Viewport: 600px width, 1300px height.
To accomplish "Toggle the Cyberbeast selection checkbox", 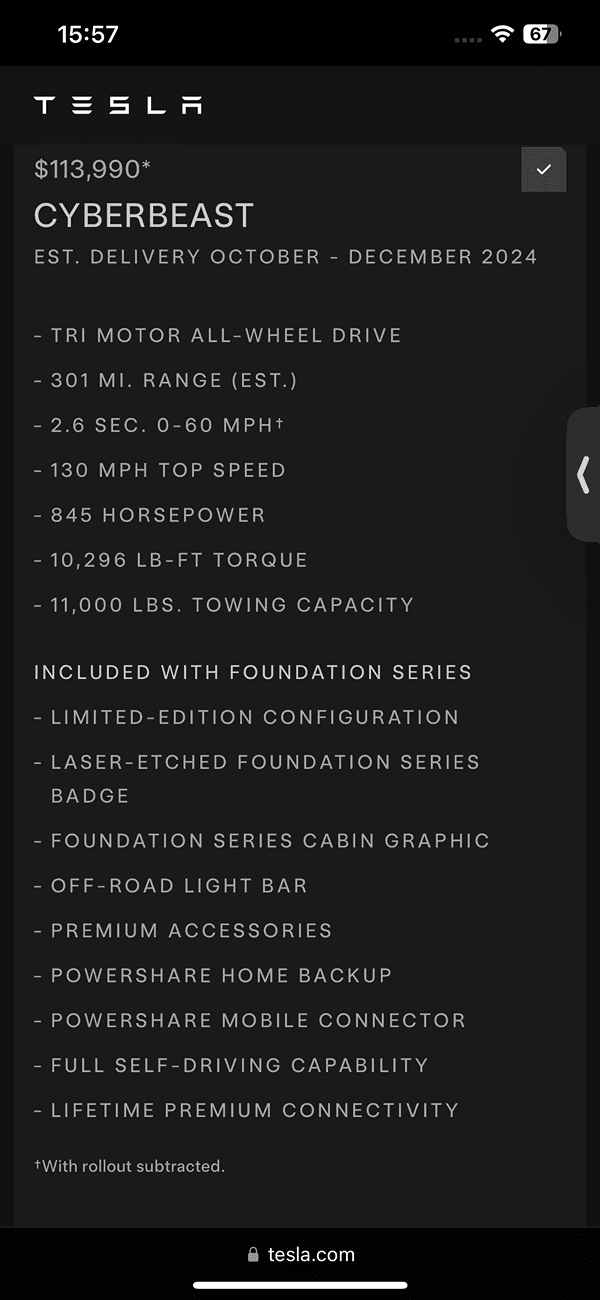I will (543, 169).
